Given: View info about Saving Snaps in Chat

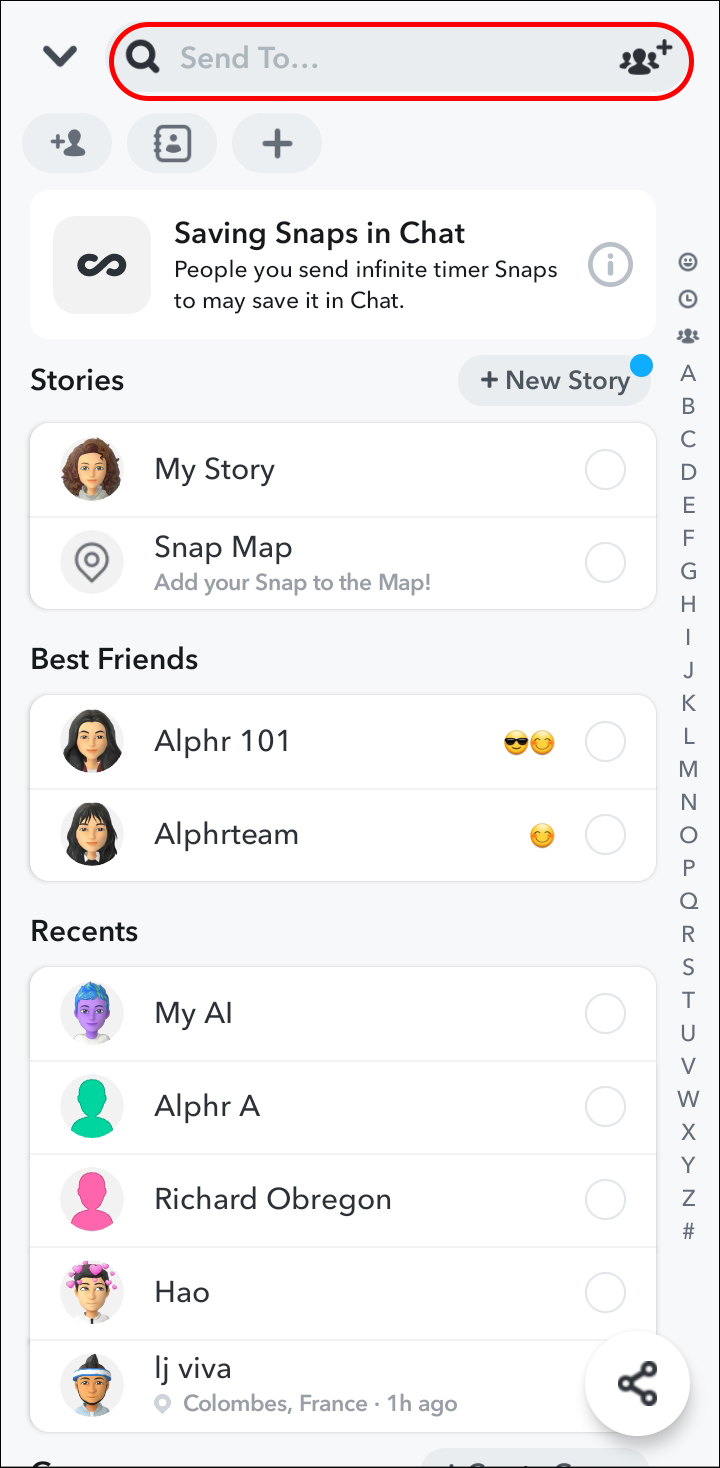Looking at the screenshot, I should tap(610, 266).
